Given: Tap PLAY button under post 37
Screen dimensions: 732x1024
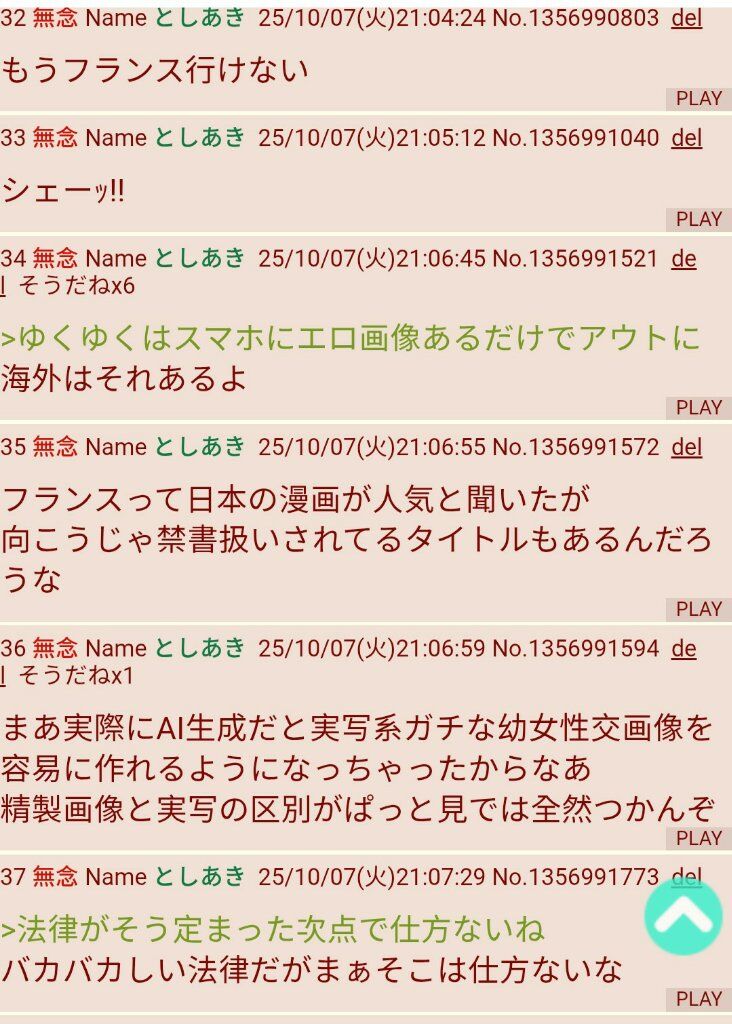Looking at the screenshot, I should [x=698, y=998].
